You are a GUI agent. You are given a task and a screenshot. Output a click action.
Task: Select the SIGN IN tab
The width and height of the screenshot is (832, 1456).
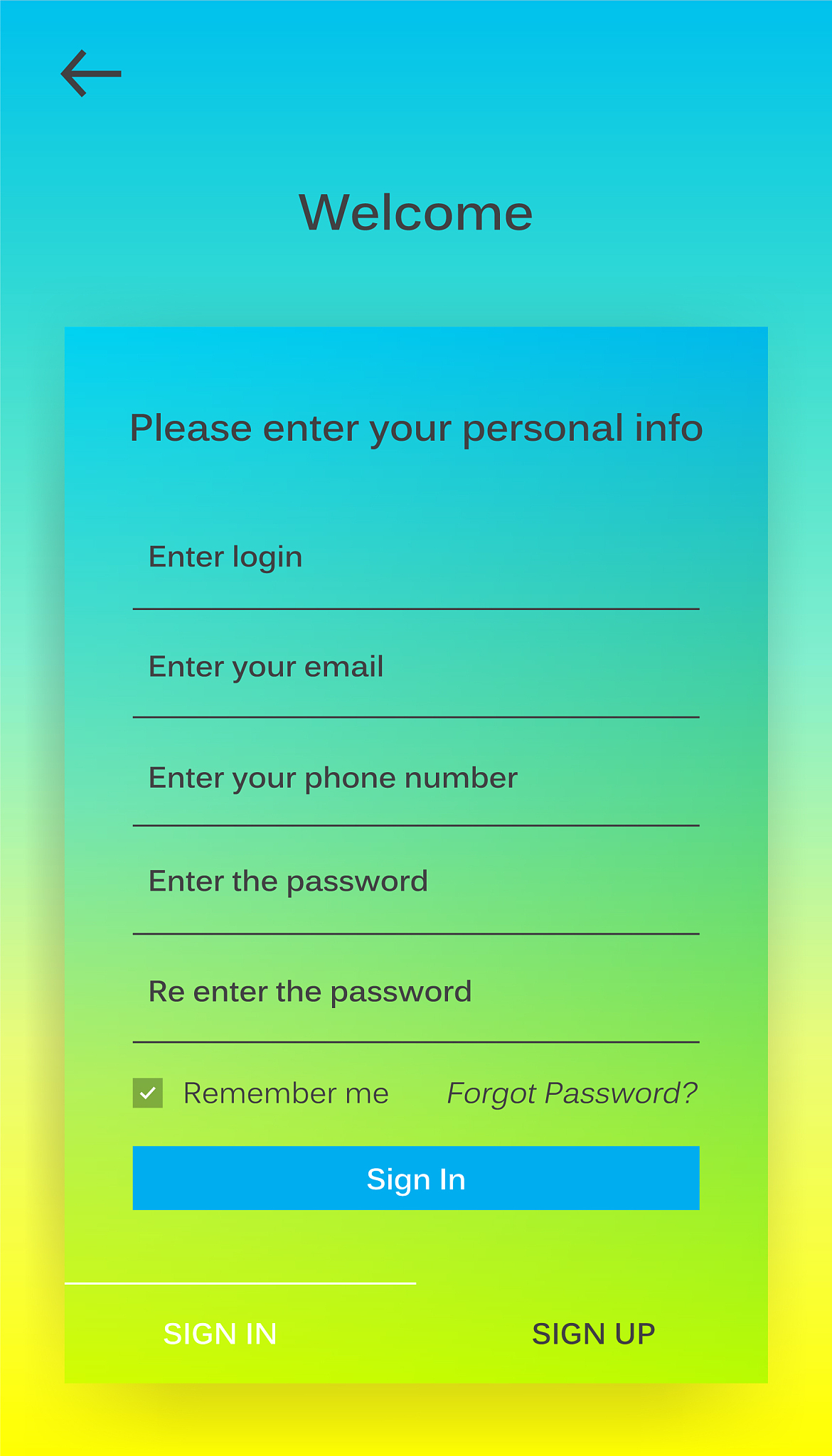pos(220,1334)
